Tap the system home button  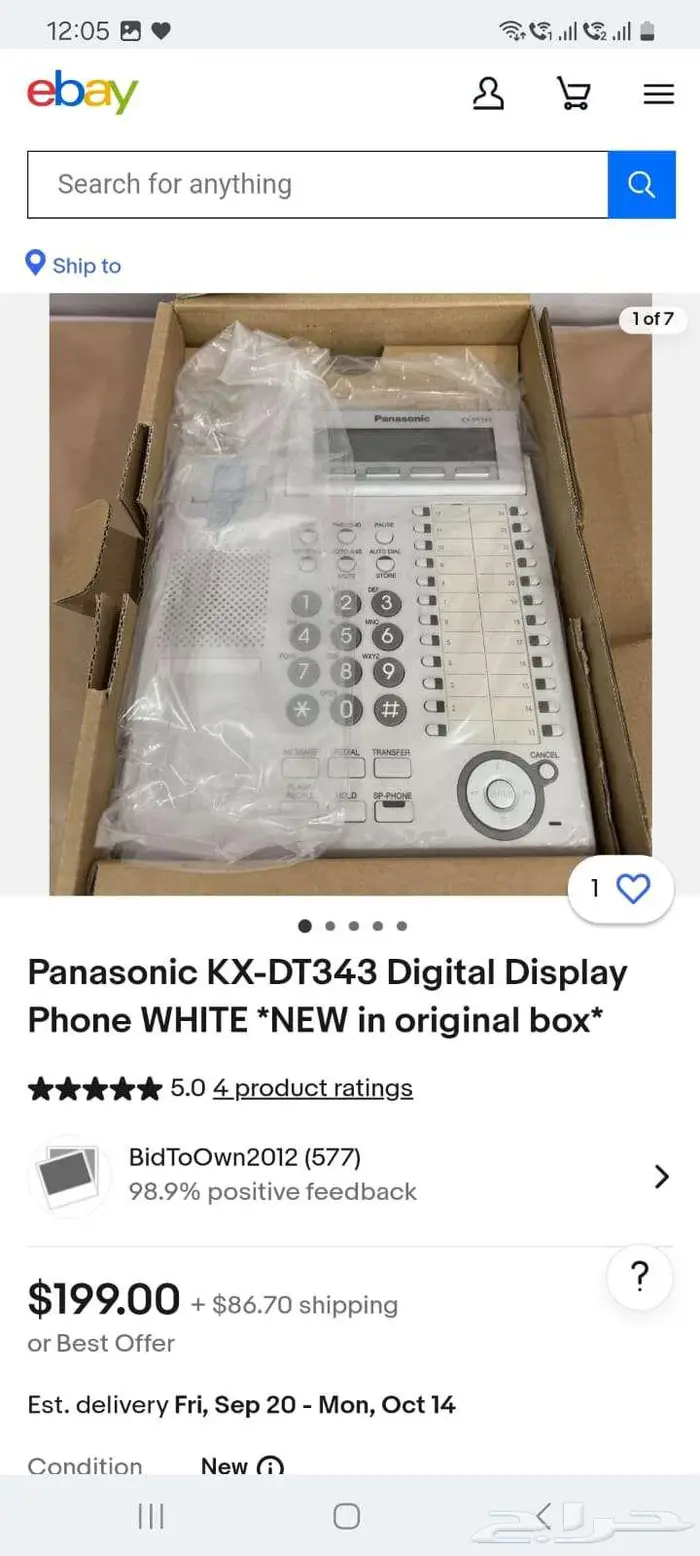(x=347, y=1516)
